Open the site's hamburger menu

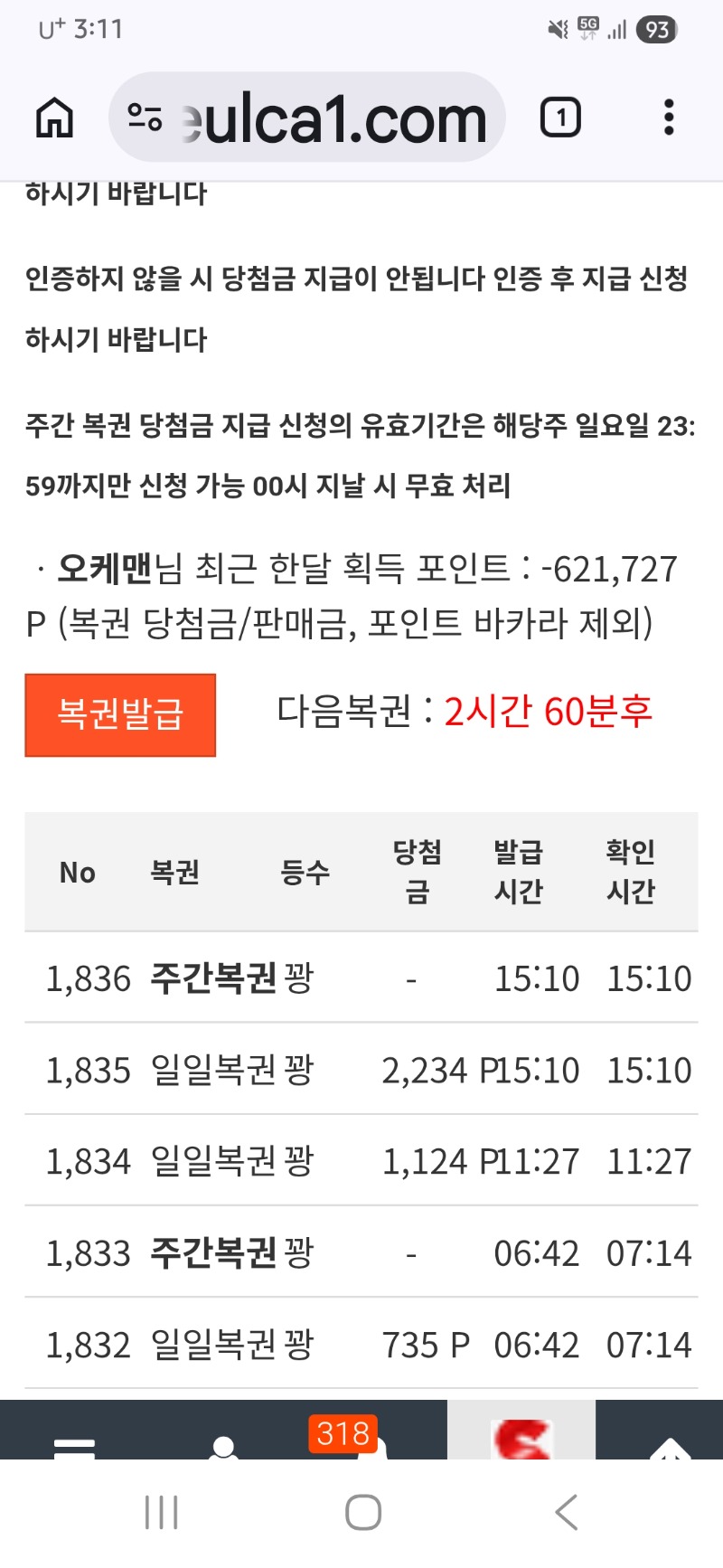(x=74, y=1445)
